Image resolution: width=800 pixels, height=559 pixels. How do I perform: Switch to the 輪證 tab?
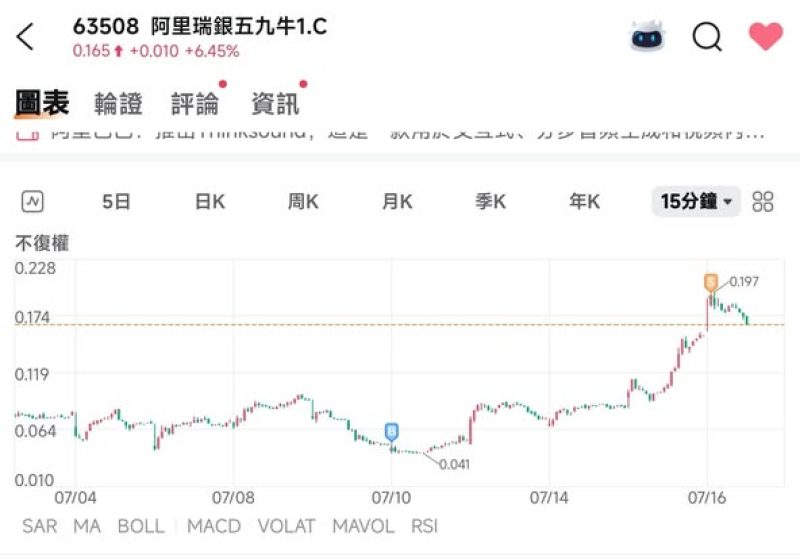[118, 103]
